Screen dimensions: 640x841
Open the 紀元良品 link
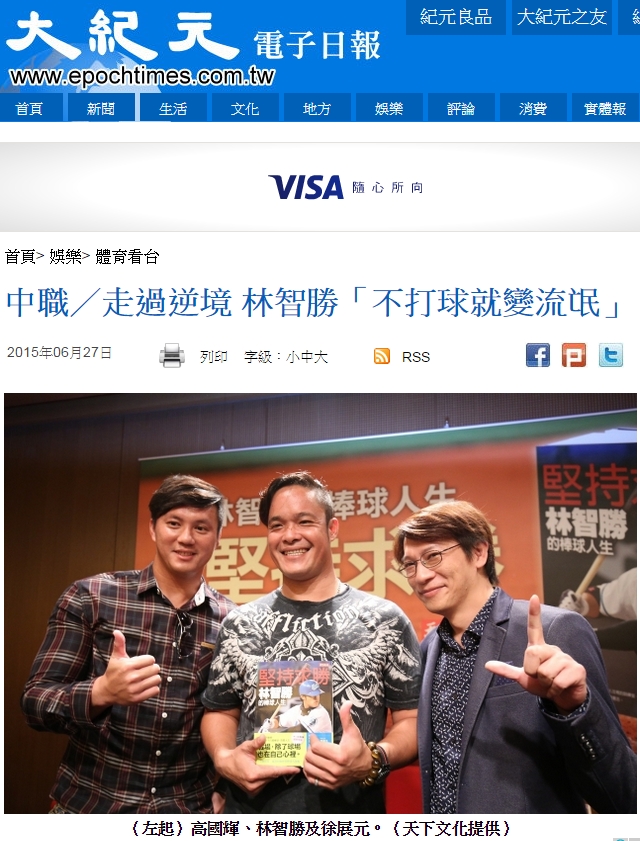pyautogui.click(x=456, y=16)
